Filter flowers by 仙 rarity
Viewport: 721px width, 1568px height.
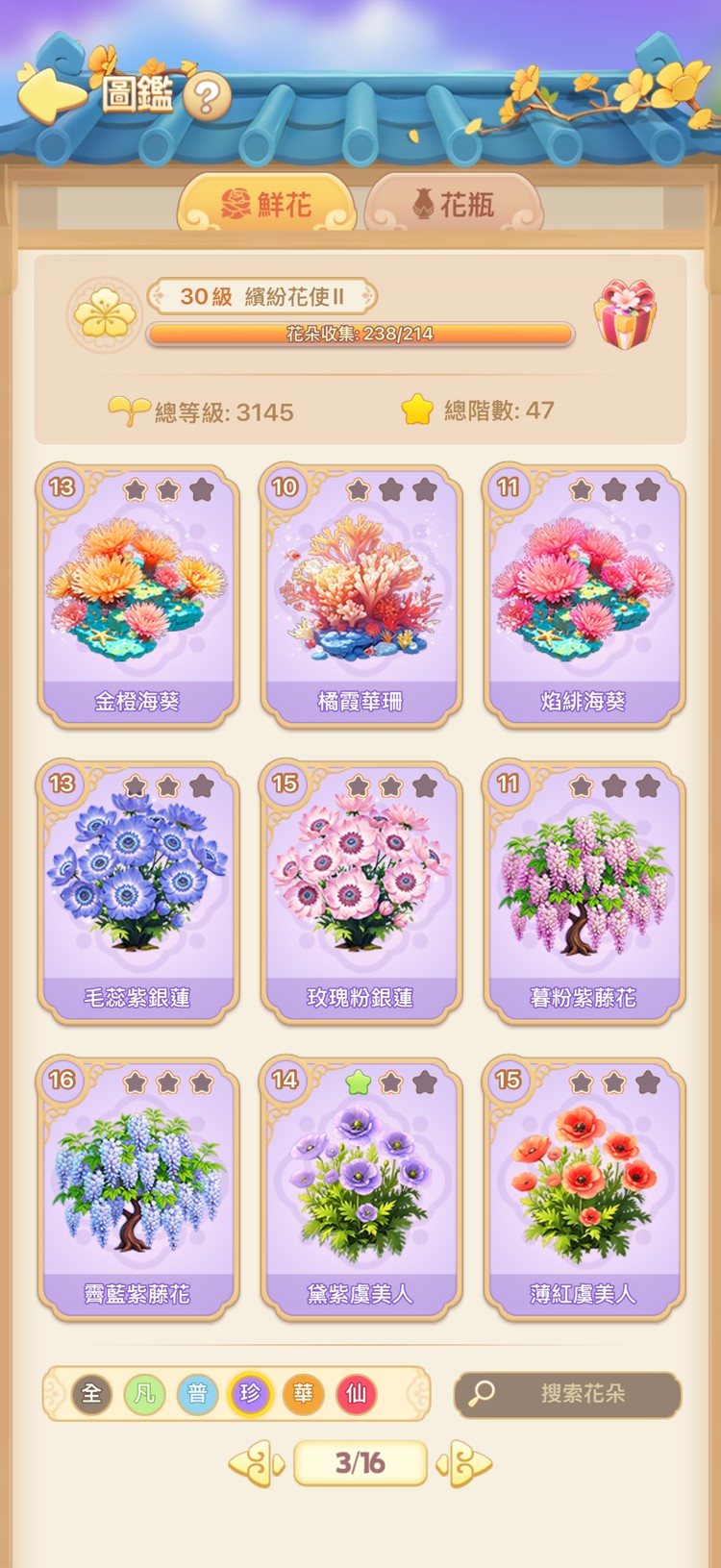coord(356,1393)
